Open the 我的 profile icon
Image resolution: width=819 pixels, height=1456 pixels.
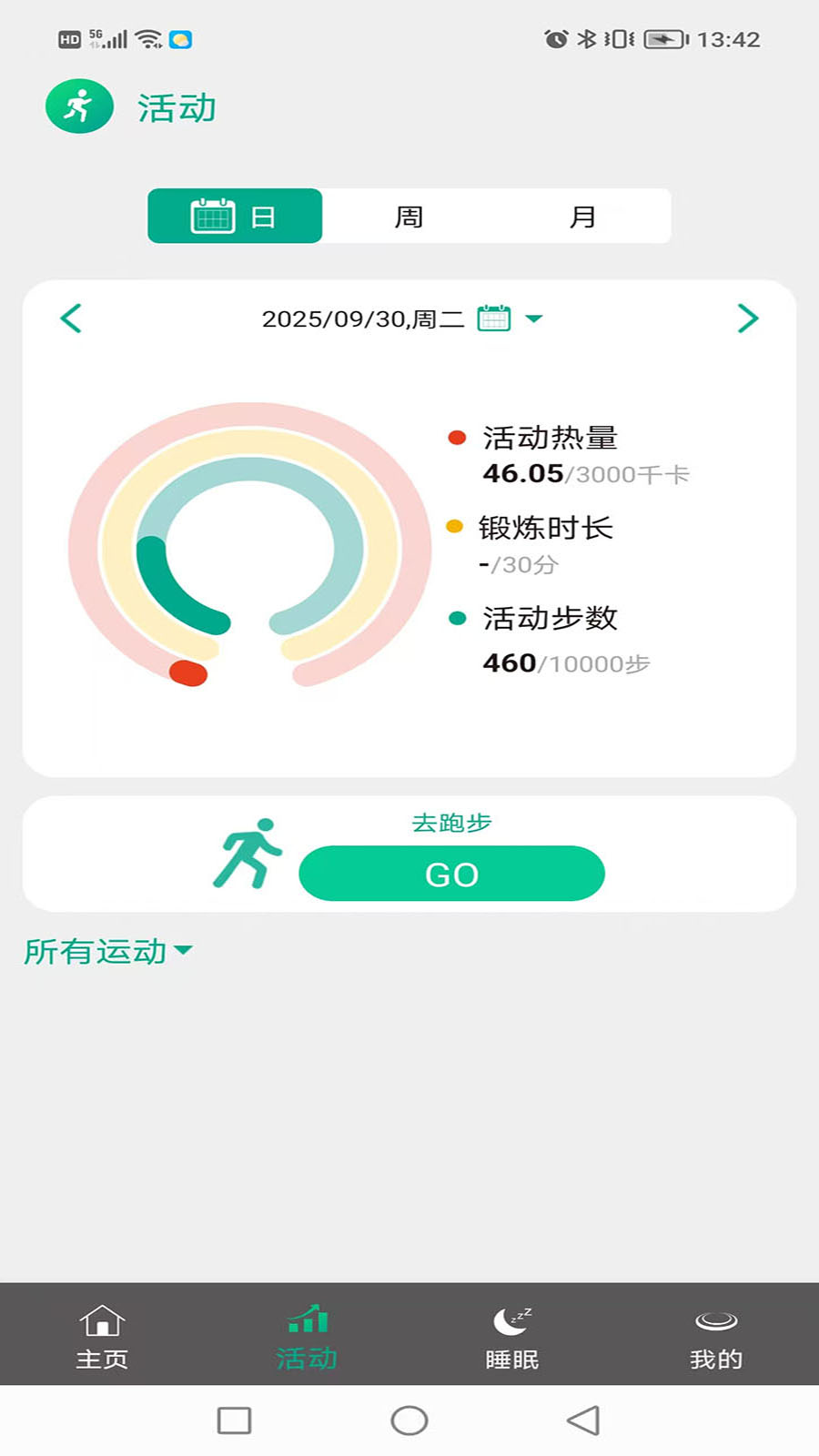716,1319
